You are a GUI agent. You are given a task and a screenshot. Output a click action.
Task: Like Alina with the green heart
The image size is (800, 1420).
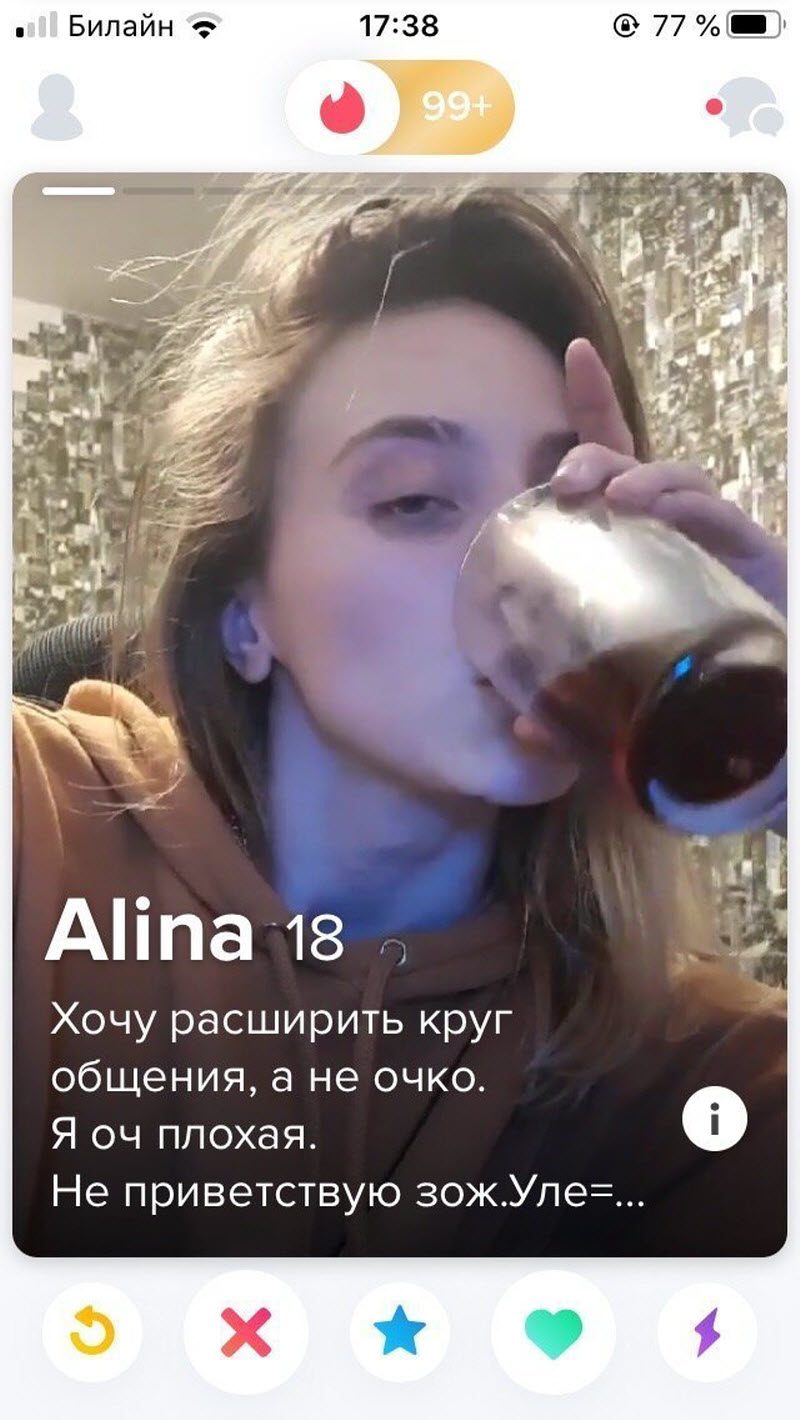coord(553,1332)
